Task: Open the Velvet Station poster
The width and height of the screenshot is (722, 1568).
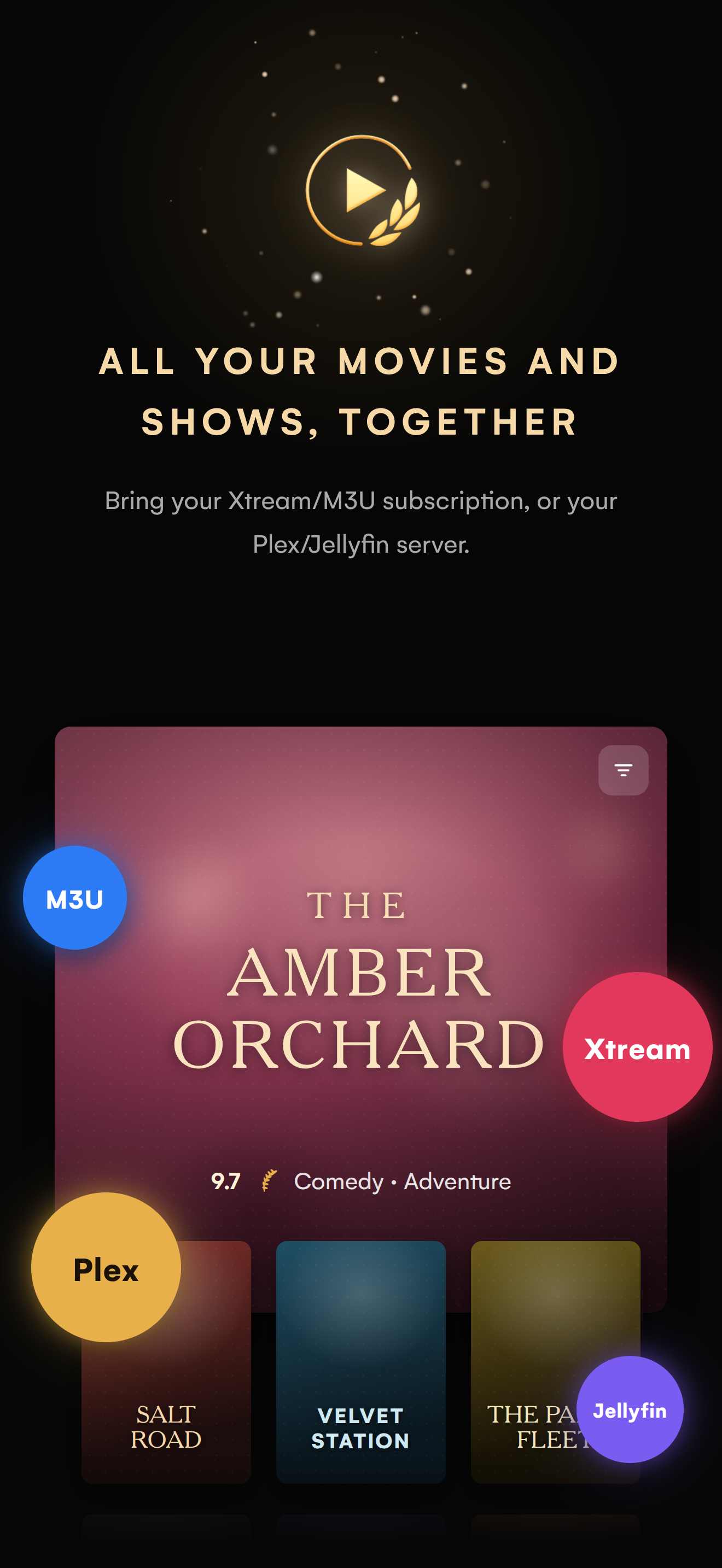Action: [360, 1362]
